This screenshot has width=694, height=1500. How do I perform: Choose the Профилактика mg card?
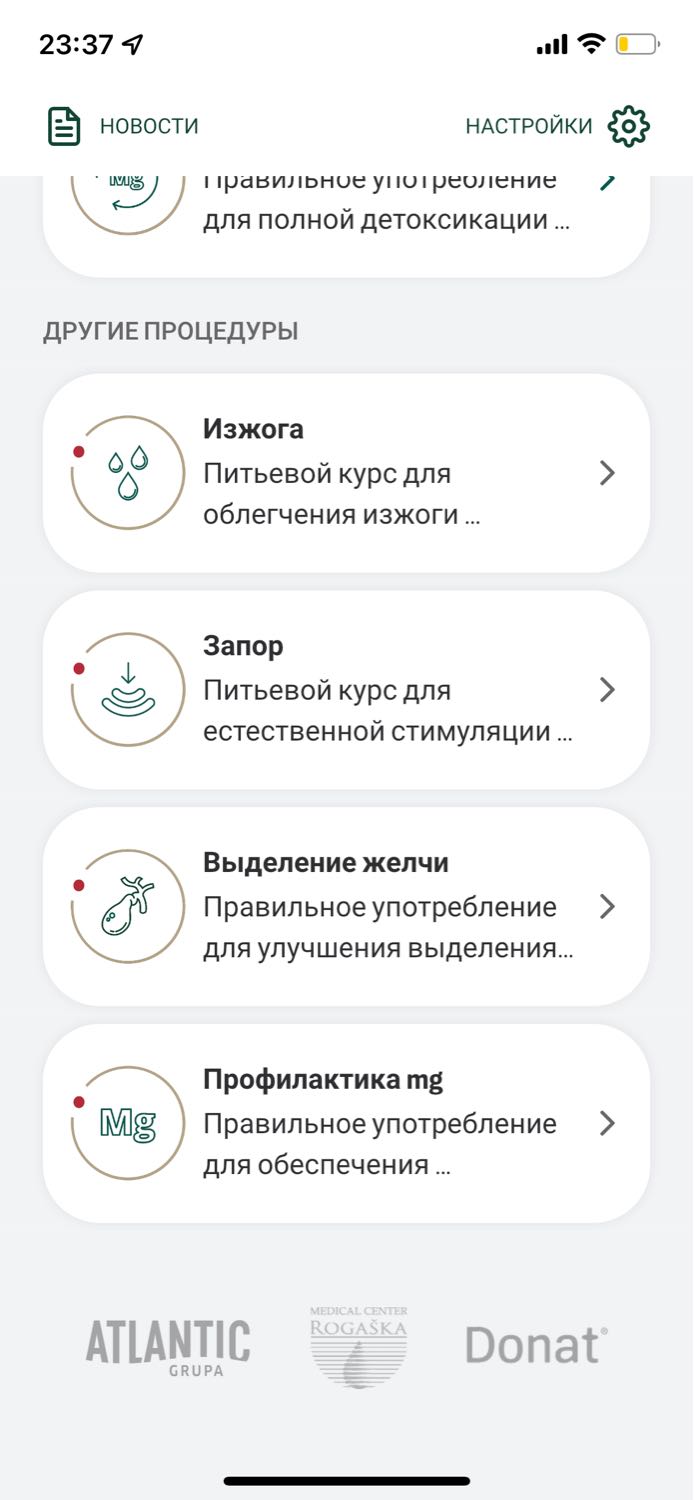pos(346,1123)
